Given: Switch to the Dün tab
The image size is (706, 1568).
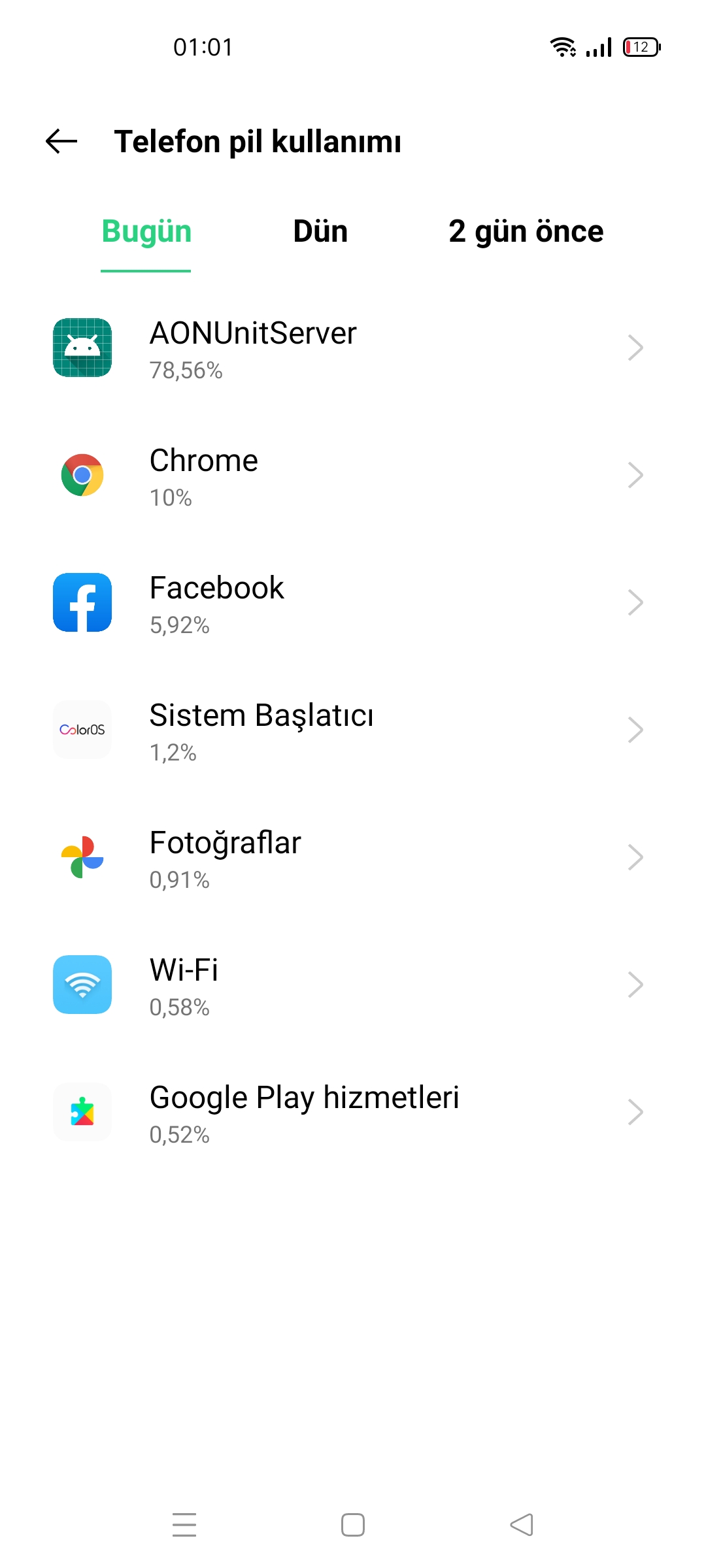Looking at the screenshot, I should point(320,231).
